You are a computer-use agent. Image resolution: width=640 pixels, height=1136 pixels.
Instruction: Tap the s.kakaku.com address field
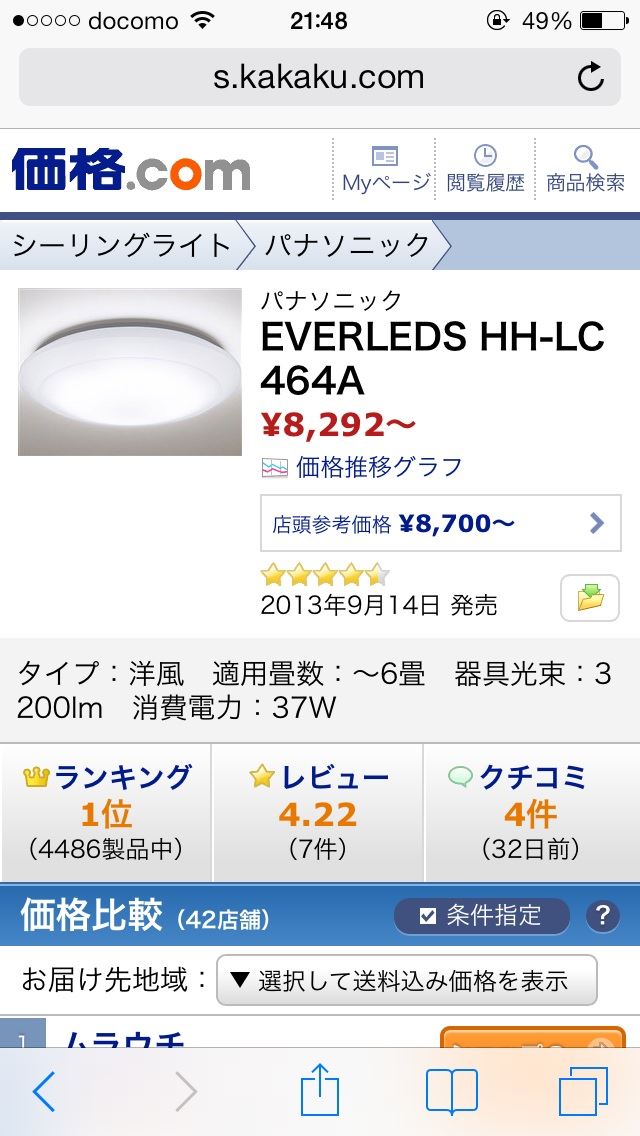[320, 77]
